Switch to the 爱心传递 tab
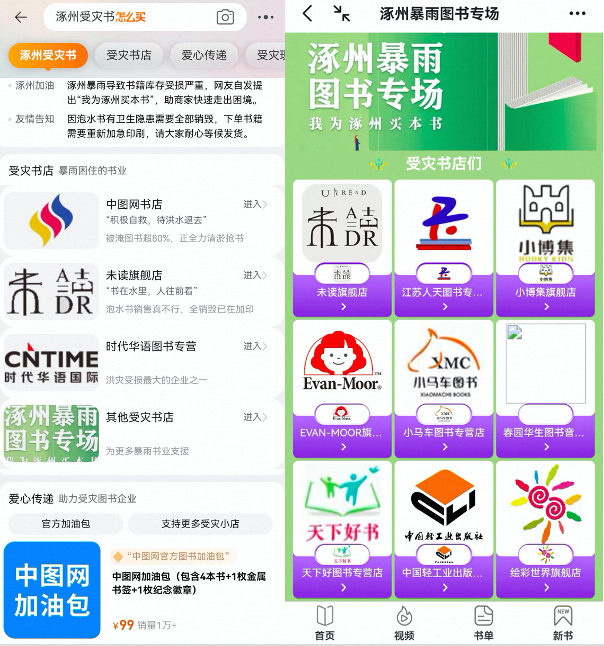Image resolution: width=604 pixels, height=646 pixels. coord(204,55)
